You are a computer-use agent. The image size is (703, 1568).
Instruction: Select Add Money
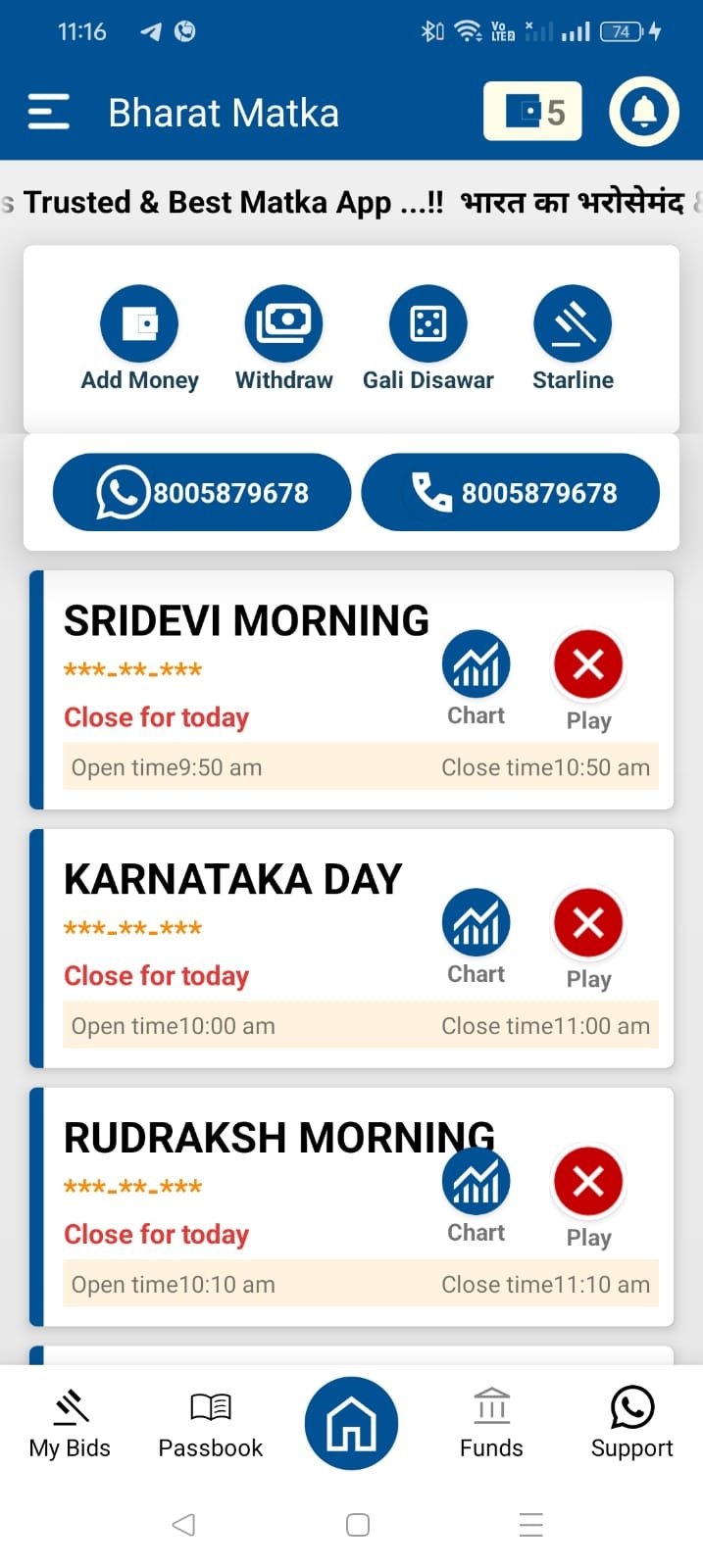(x=139, y=338)
